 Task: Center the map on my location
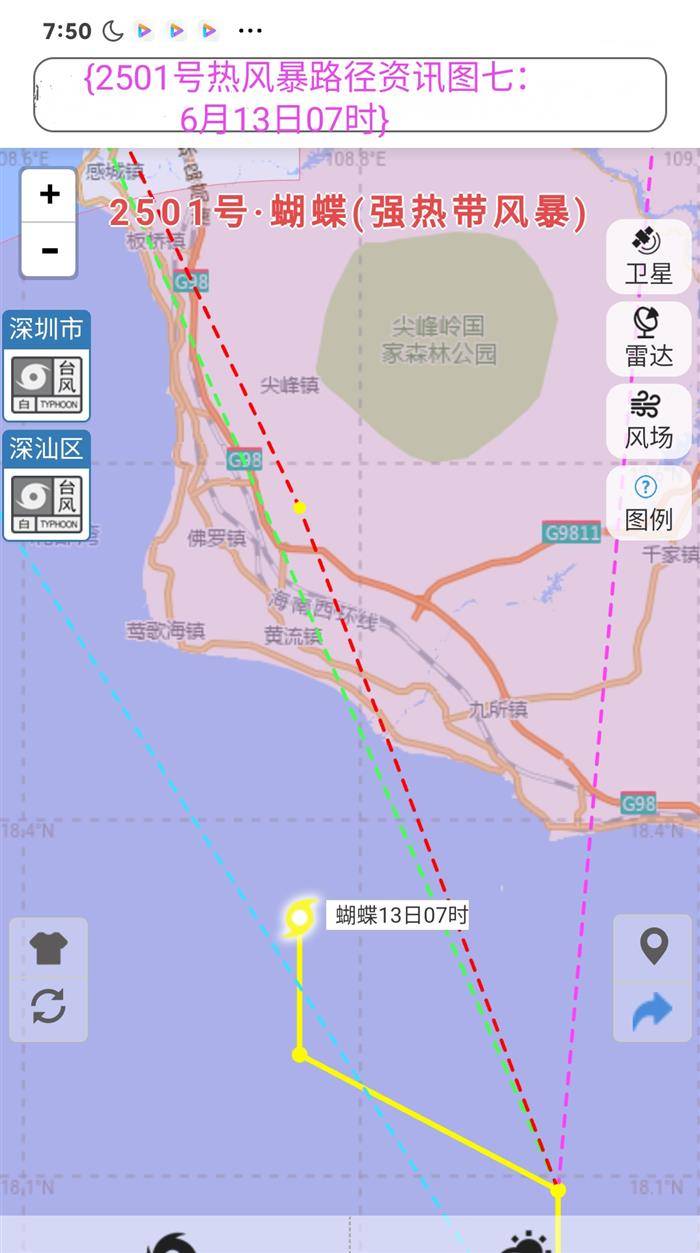(x=653, y=946)
